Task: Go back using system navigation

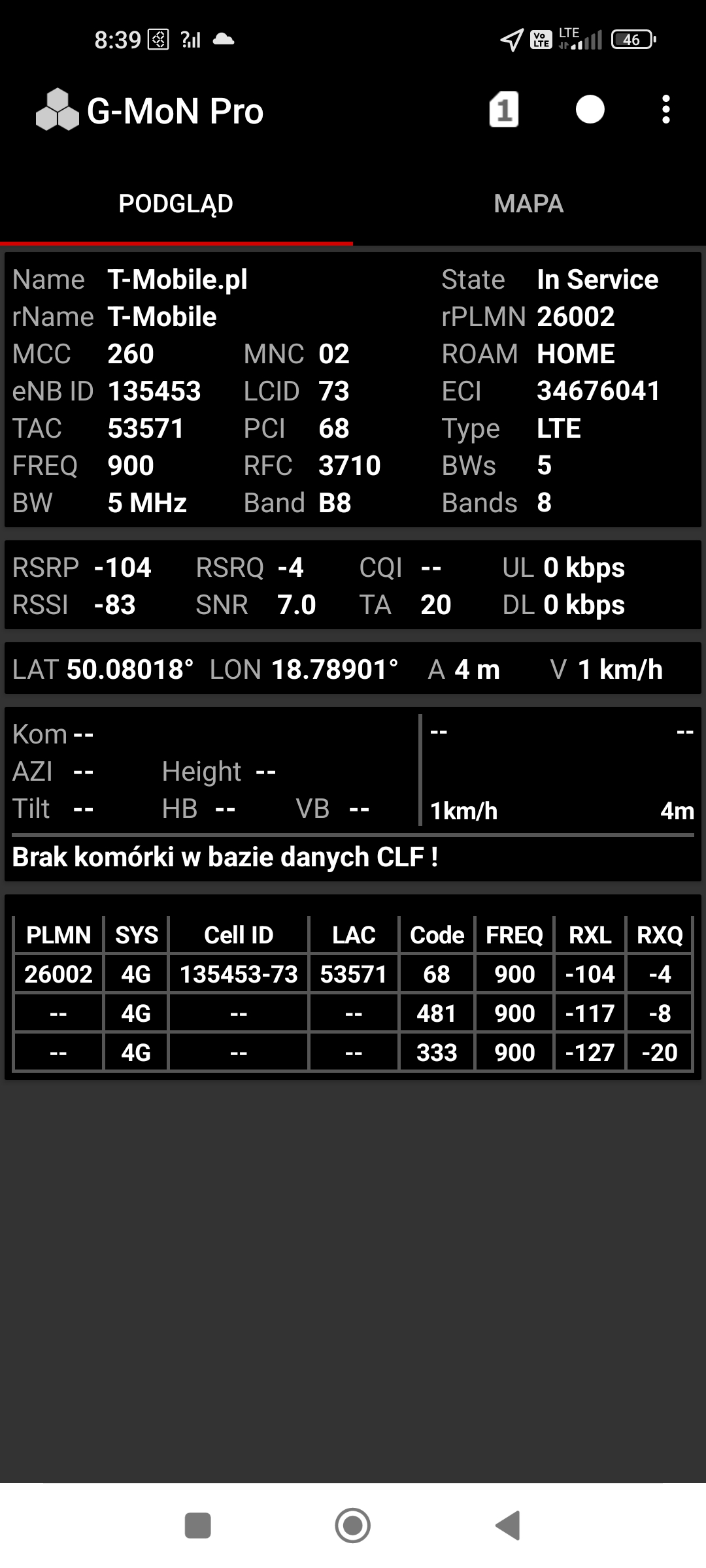Action: click(x=508, y=1526)
